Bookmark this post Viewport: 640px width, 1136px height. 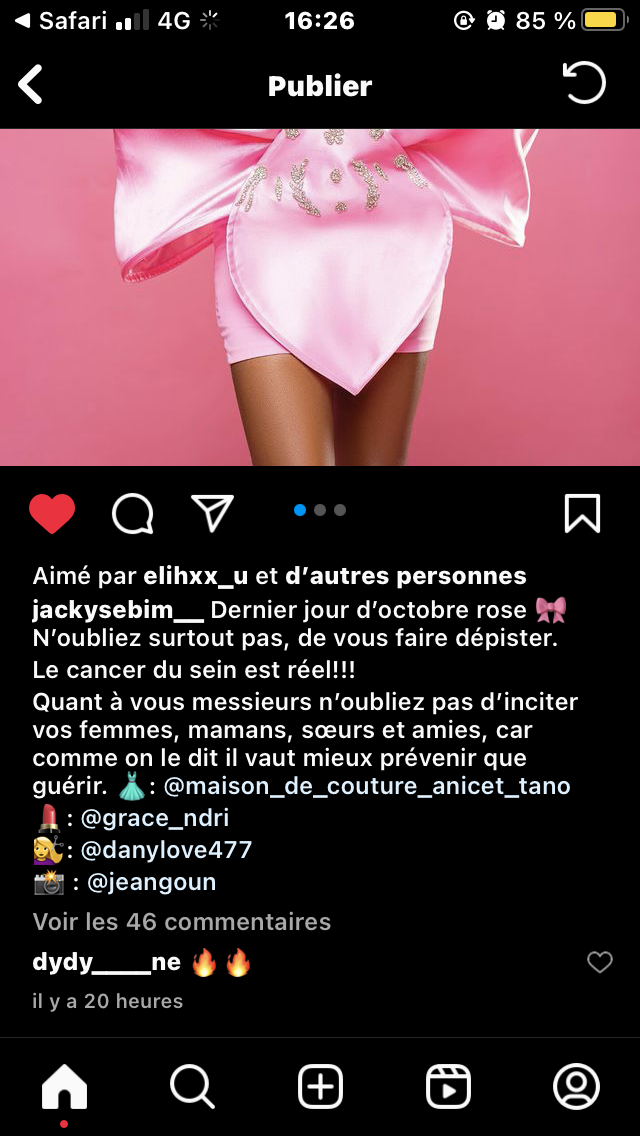[x=582, y=514]
